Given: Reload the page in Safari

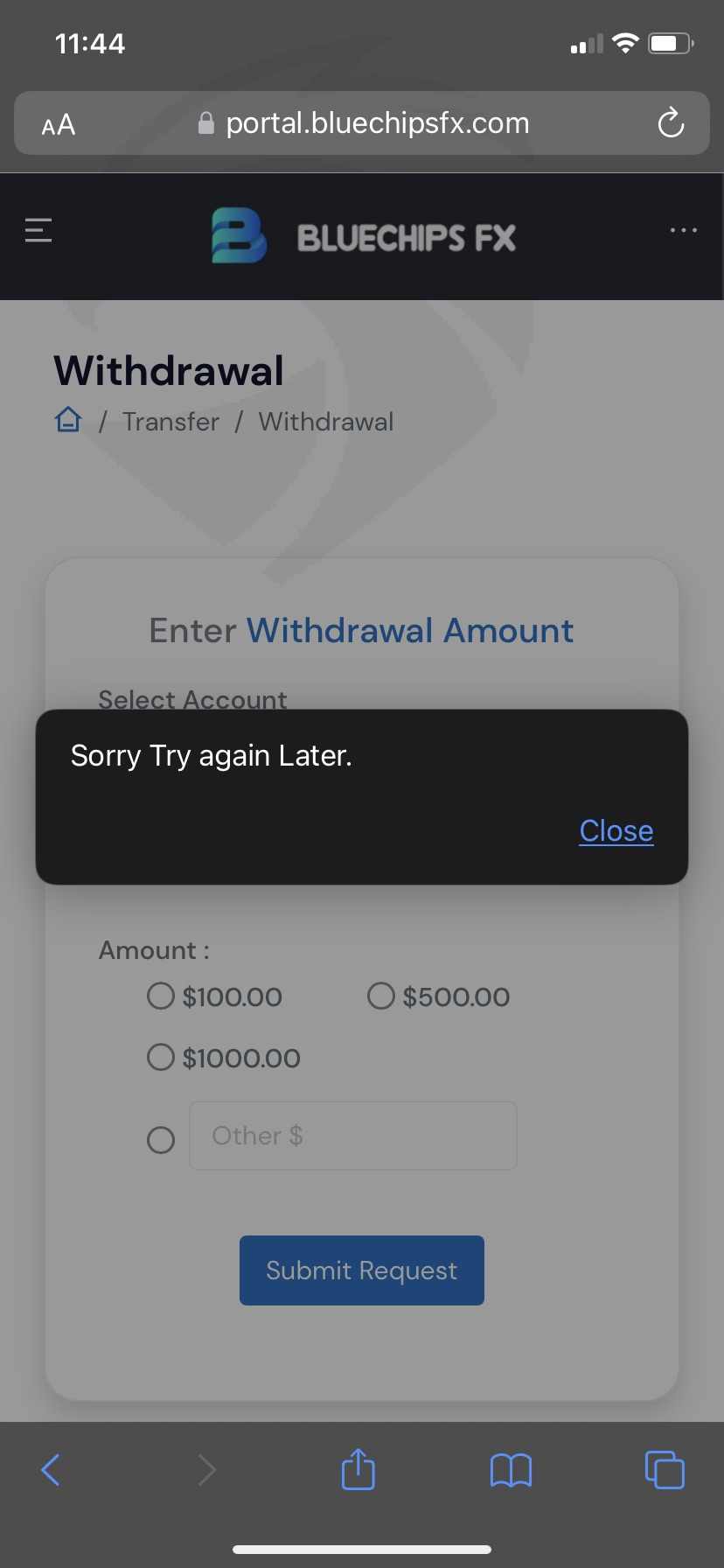Looking at the screenshot, I should tap(671, 123).
